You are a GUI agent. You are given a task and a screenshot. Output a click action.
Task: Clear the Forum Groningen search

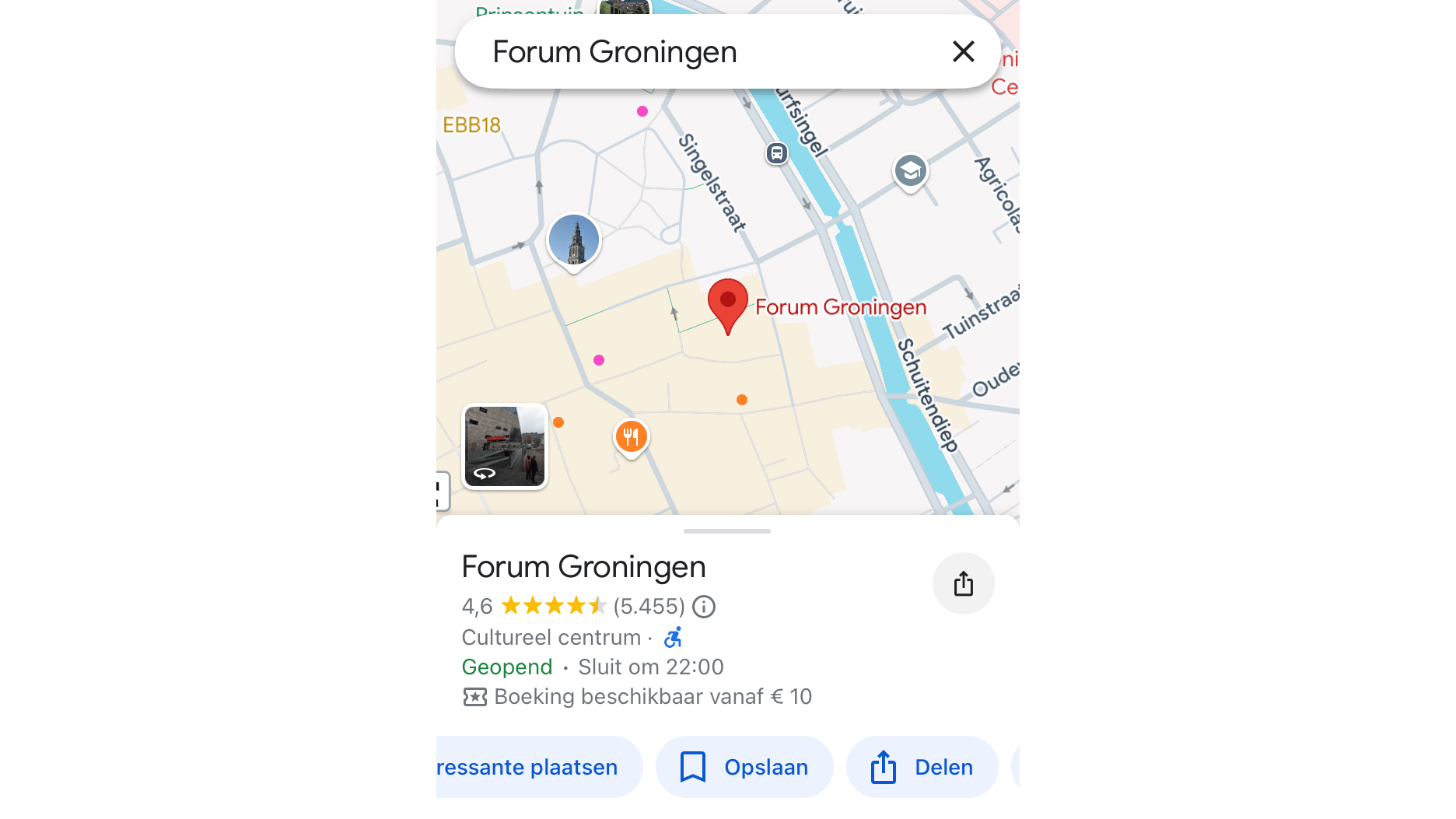pos(963,52)
